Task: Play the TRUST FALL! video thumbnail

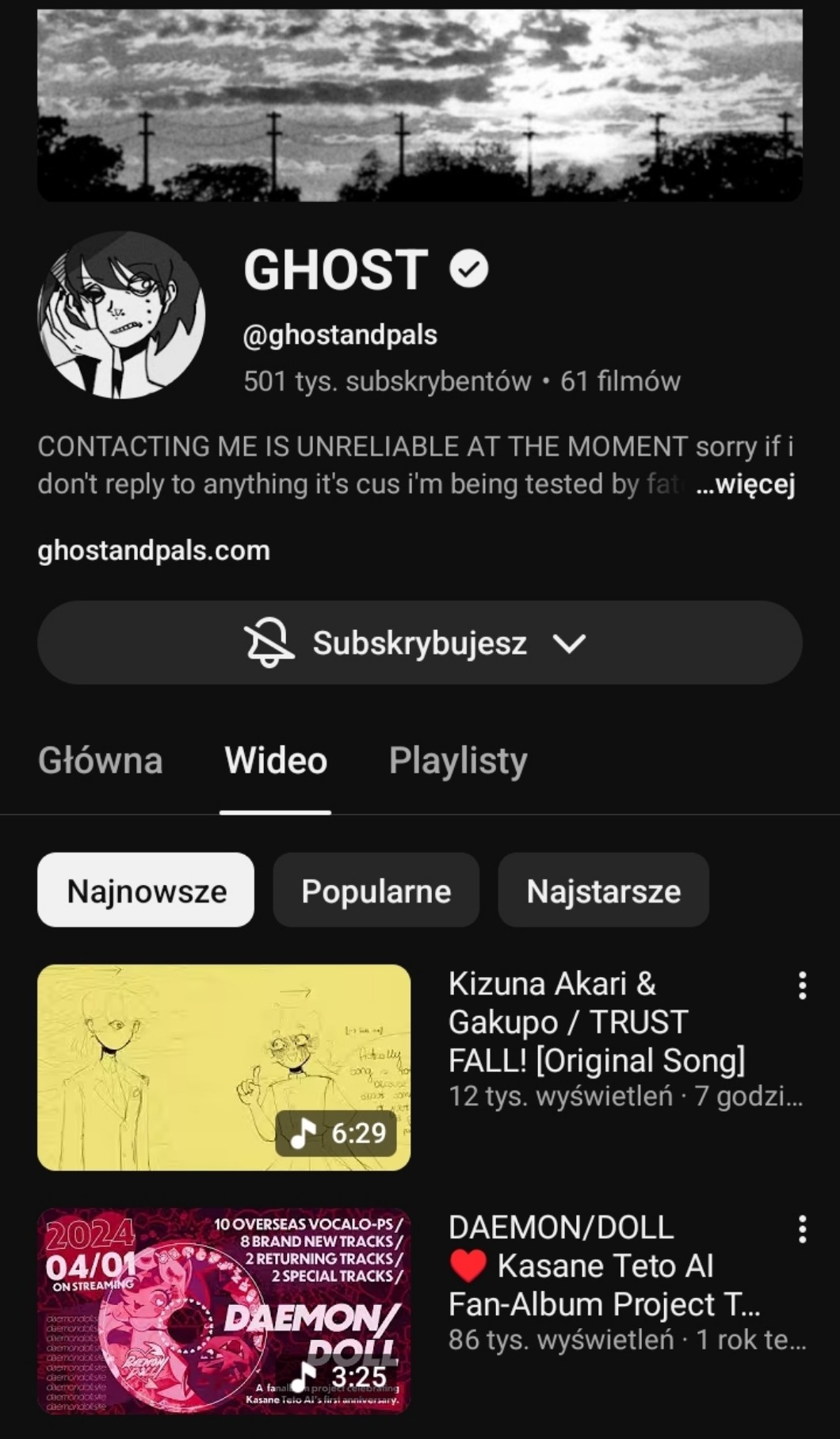Action: tap(224, 1067)
